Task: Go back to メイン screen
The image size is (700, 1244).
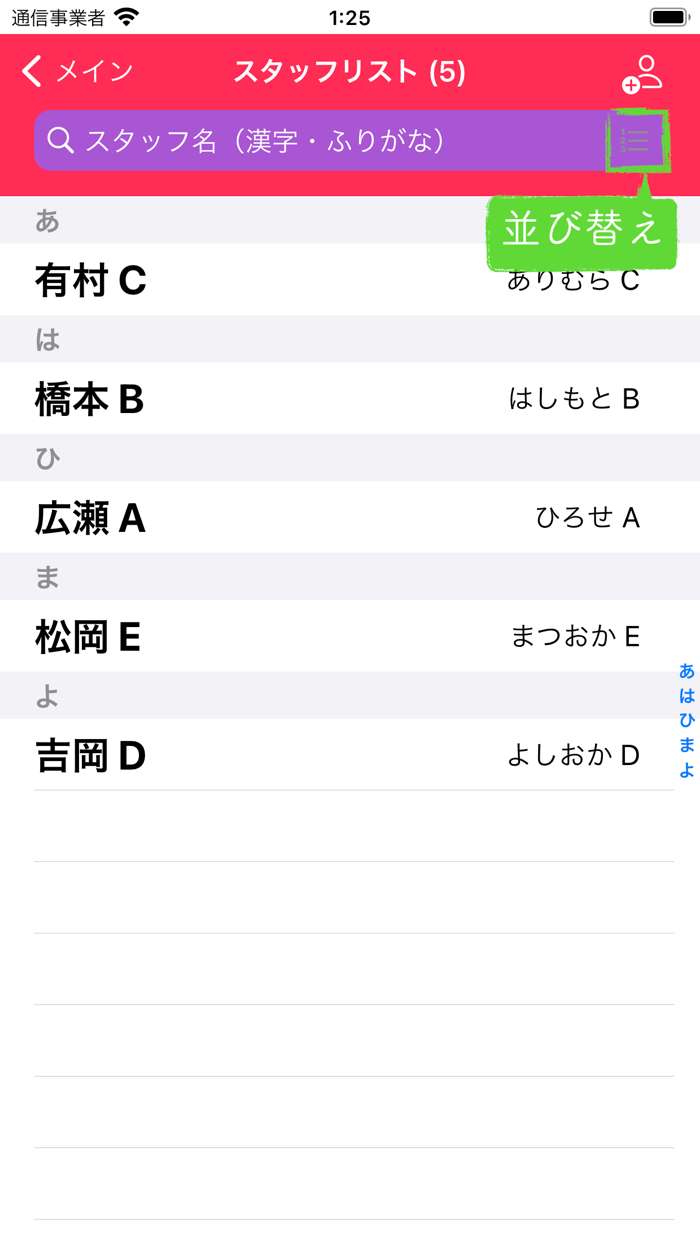Action: 76,72
